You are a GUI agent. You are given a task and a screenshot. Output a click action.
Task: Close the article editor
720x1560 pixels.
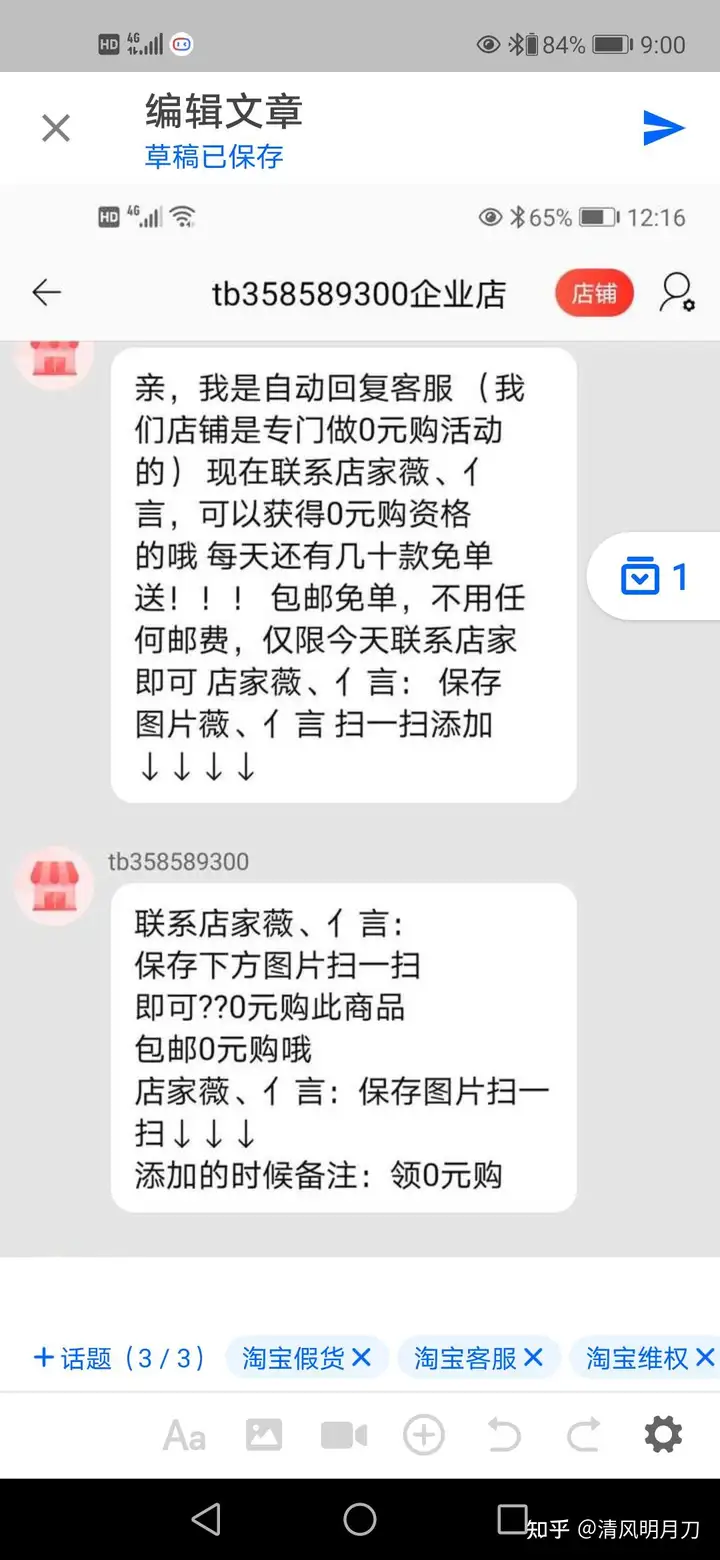56,129
